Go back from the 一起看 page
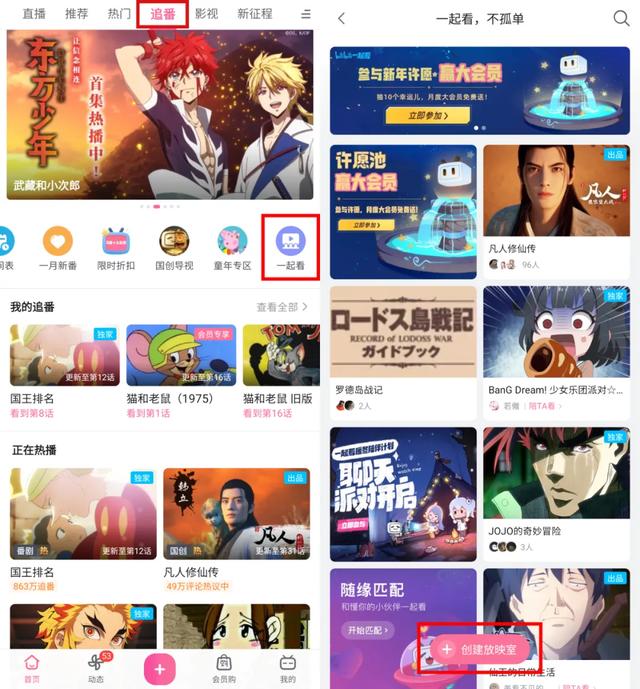The image size is (640, 689). (x=342, y=18)
